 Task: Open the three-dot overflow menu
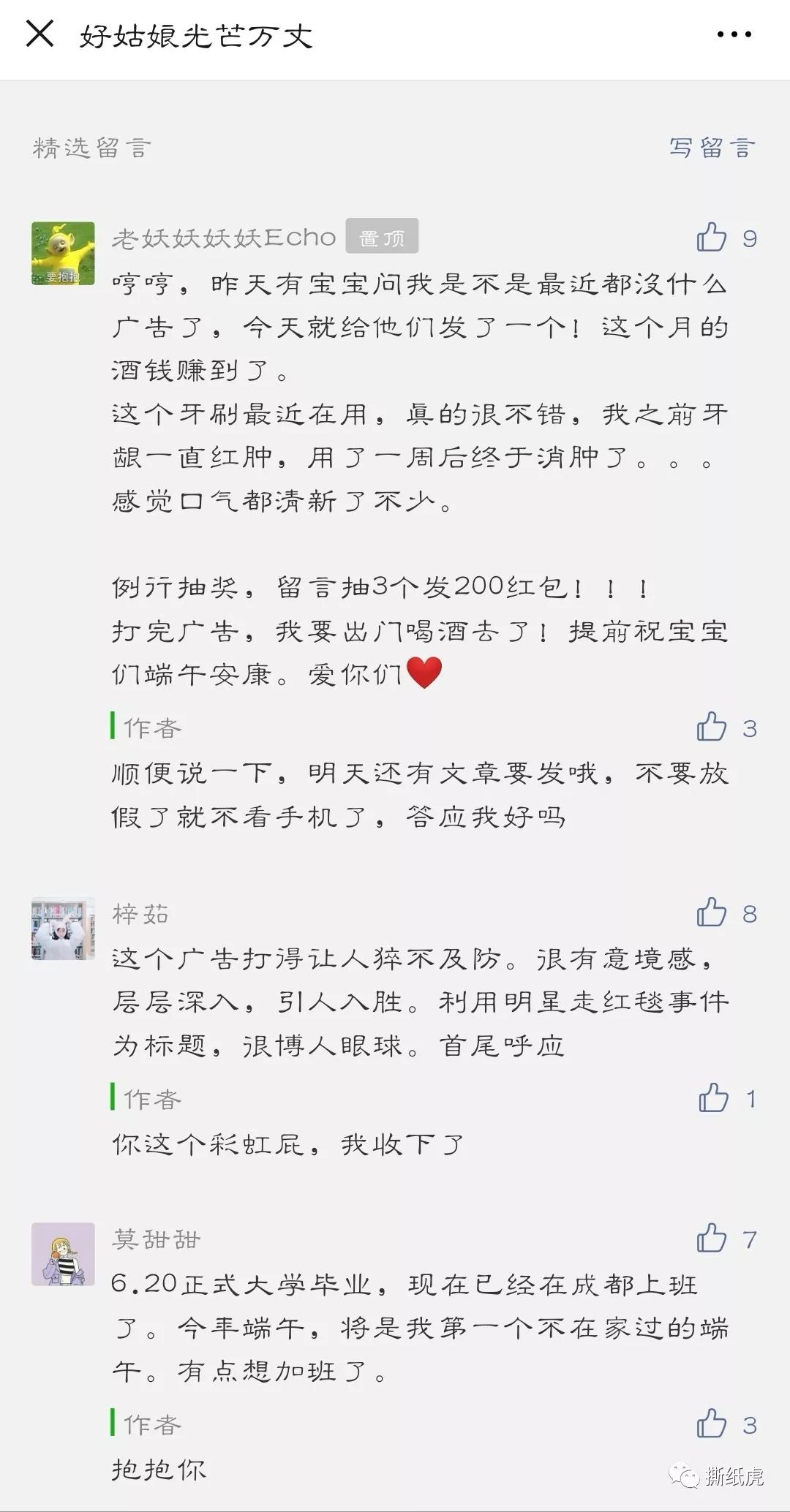pos(734,34)
